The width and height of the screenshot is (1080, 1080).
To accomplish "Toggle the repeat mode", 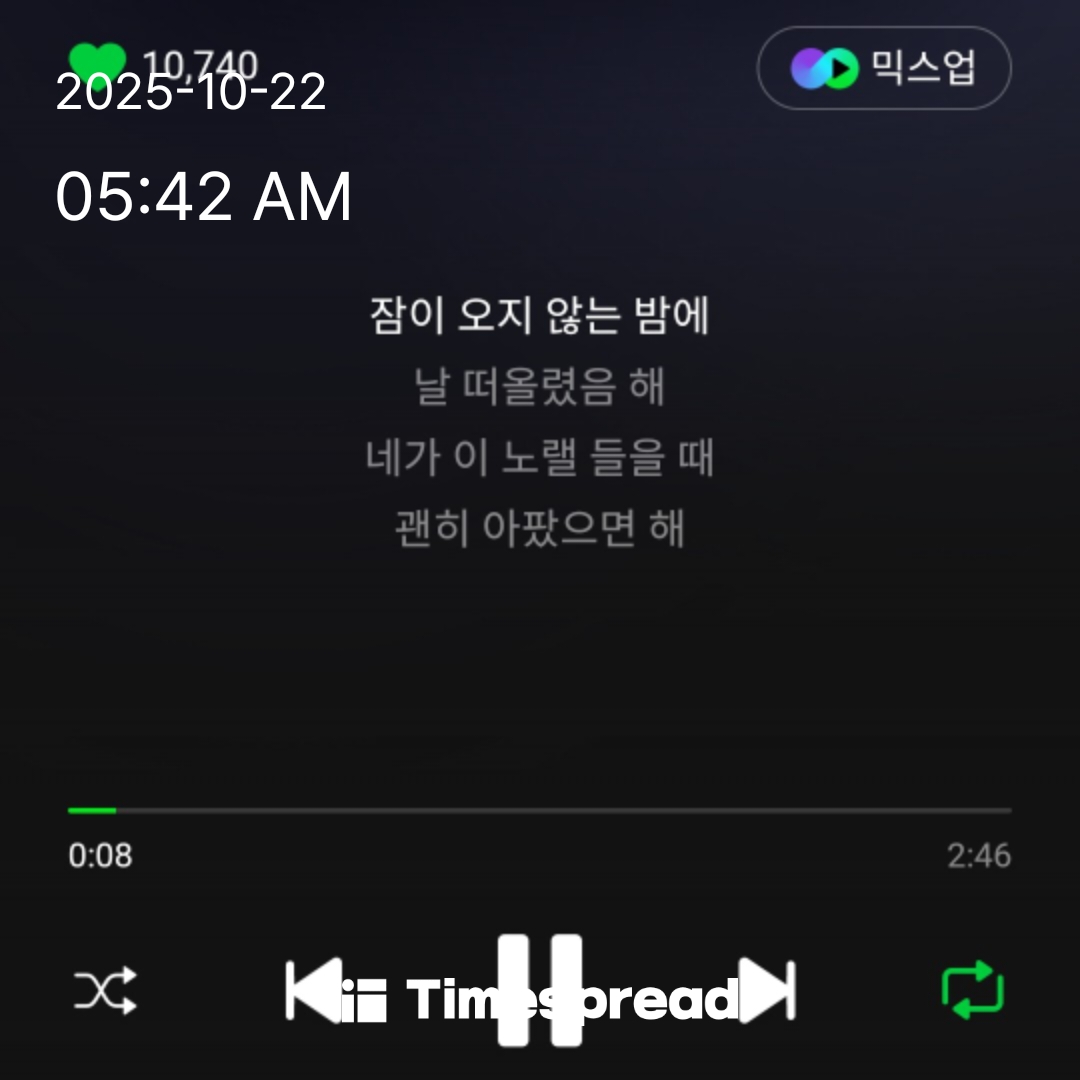I will click(972, 990).
